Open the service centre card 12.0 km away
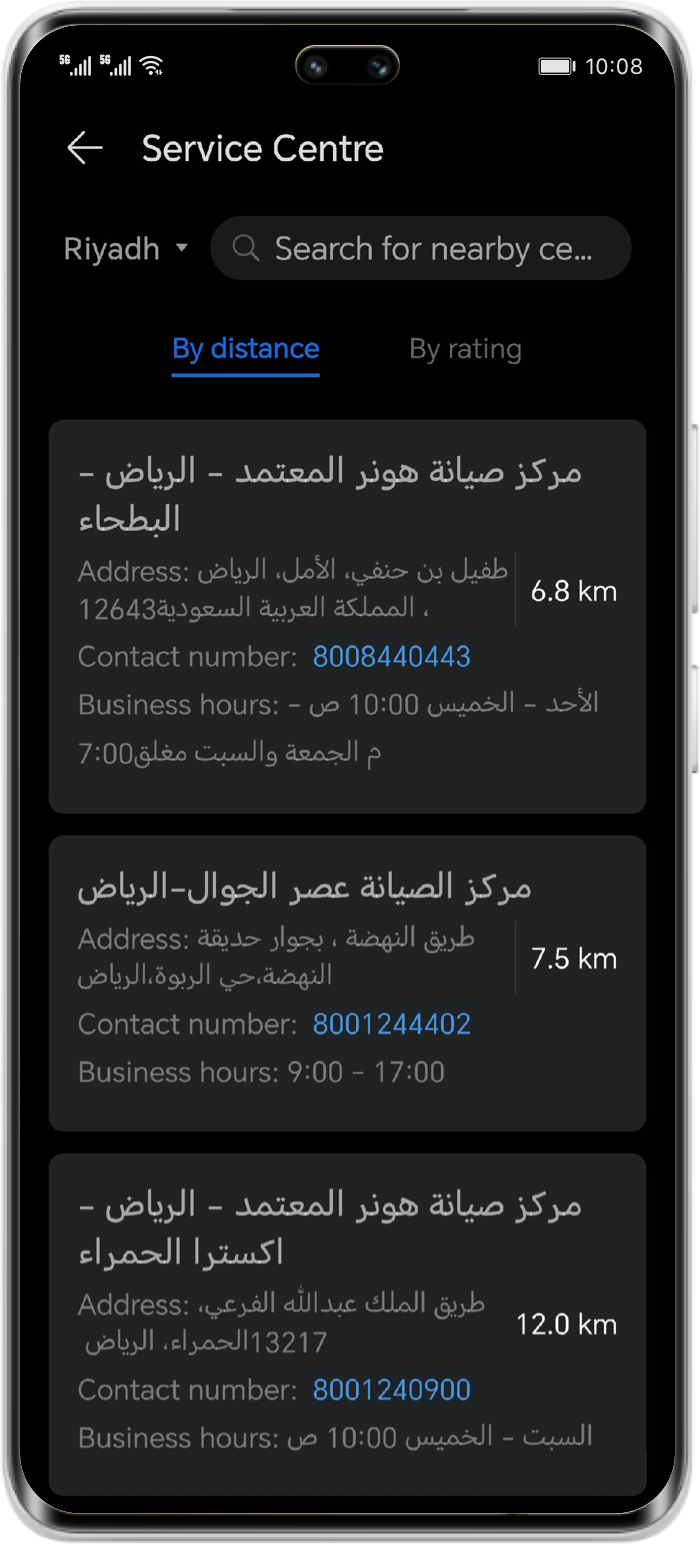700x1546 pixels. [x=347, y=1324]
